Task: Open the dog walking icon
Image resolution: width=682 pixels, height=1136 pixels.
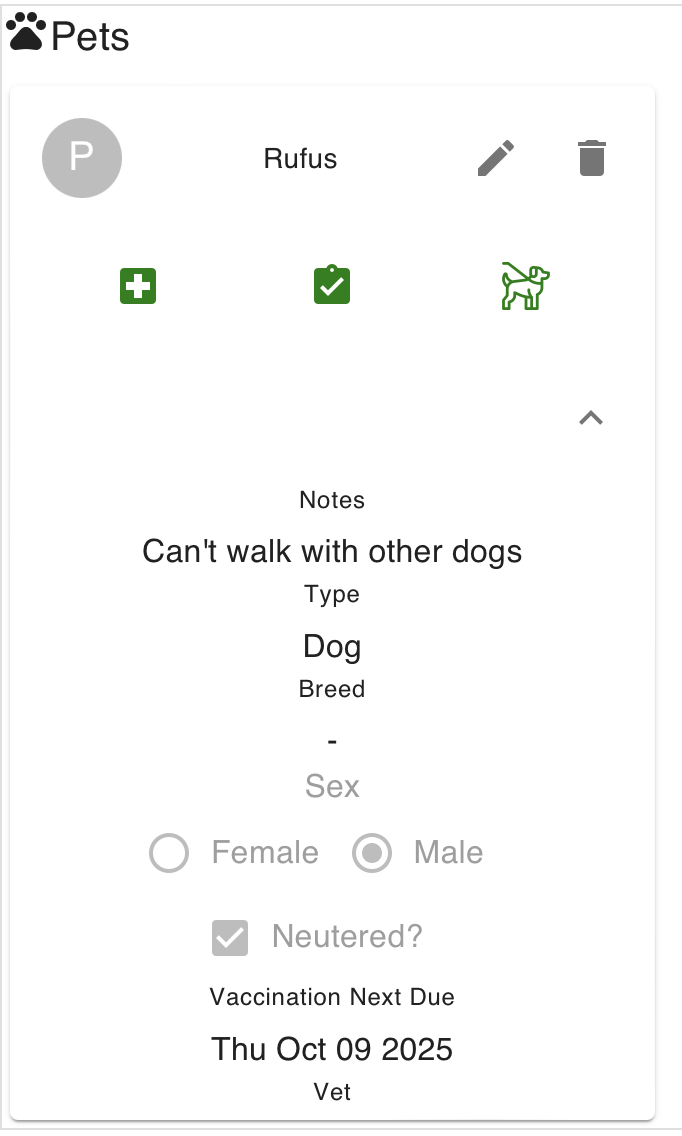Action: pyautogui.click(x=526, y=286)
